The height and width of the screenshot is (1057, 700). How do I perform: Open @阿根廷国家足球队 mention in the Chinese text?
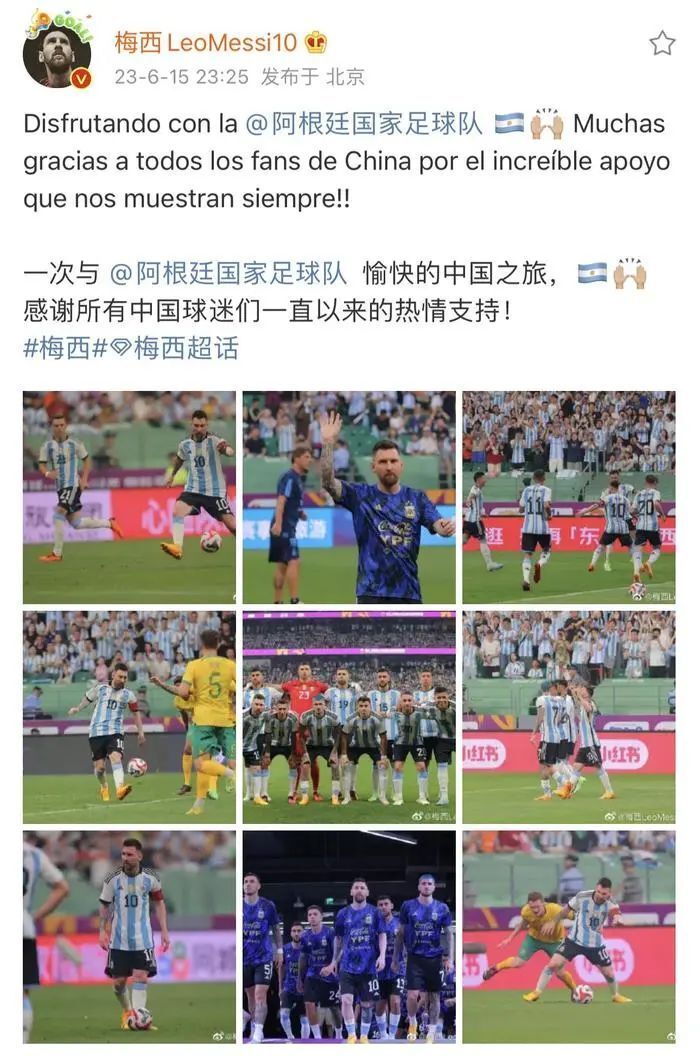(x=228, y=274)
